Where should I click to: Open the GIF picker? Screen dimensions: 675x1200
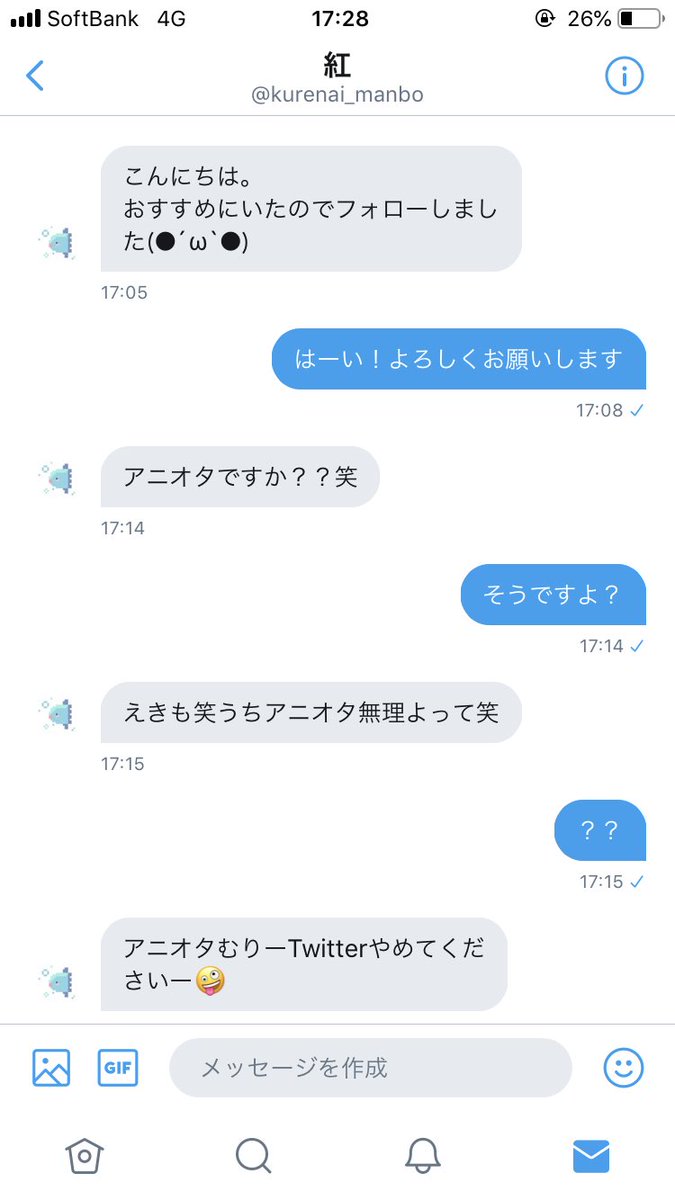(118, 1068)
